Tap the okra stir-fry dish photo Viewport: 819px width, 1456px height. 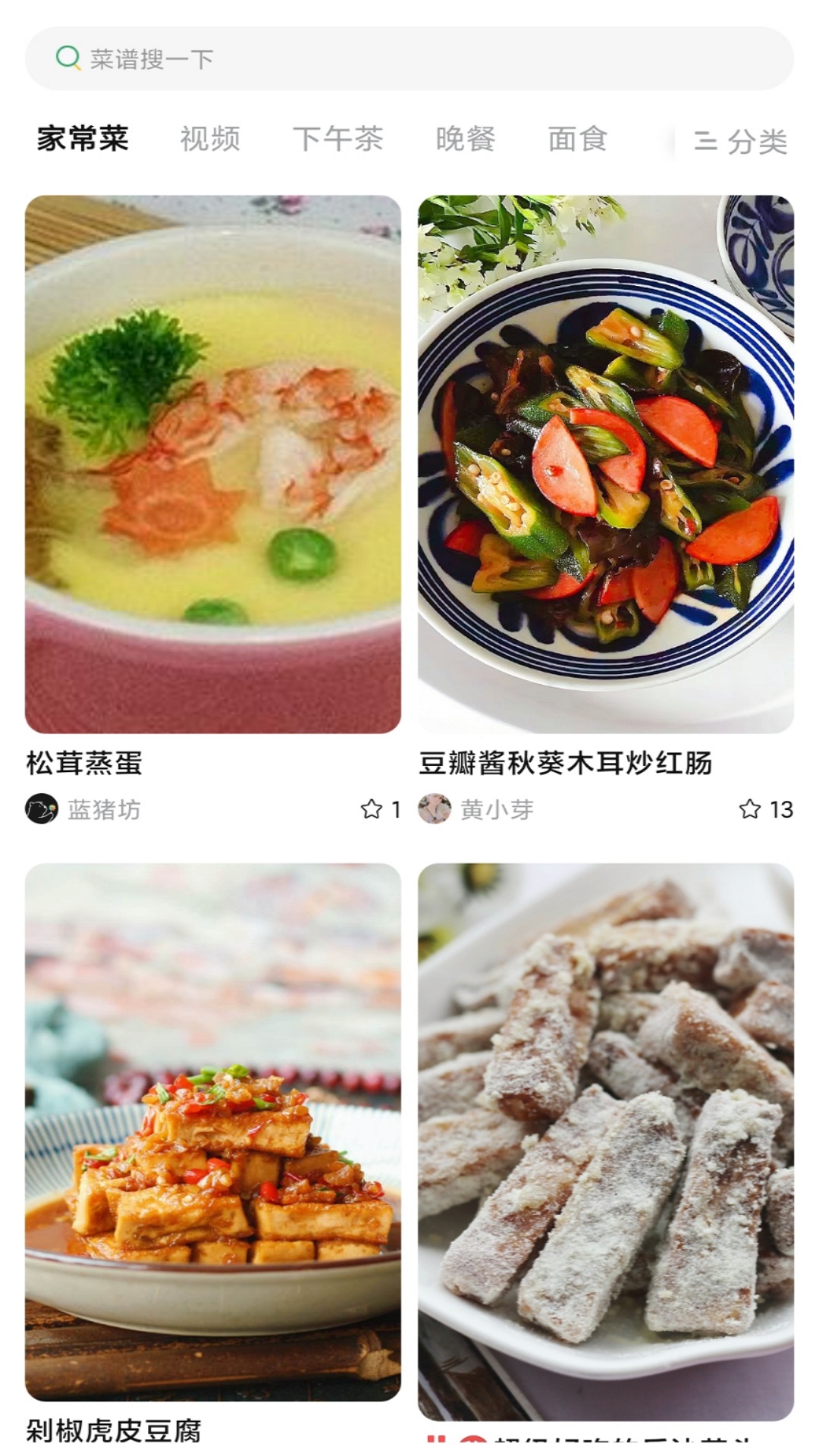(x=603, y=459)
